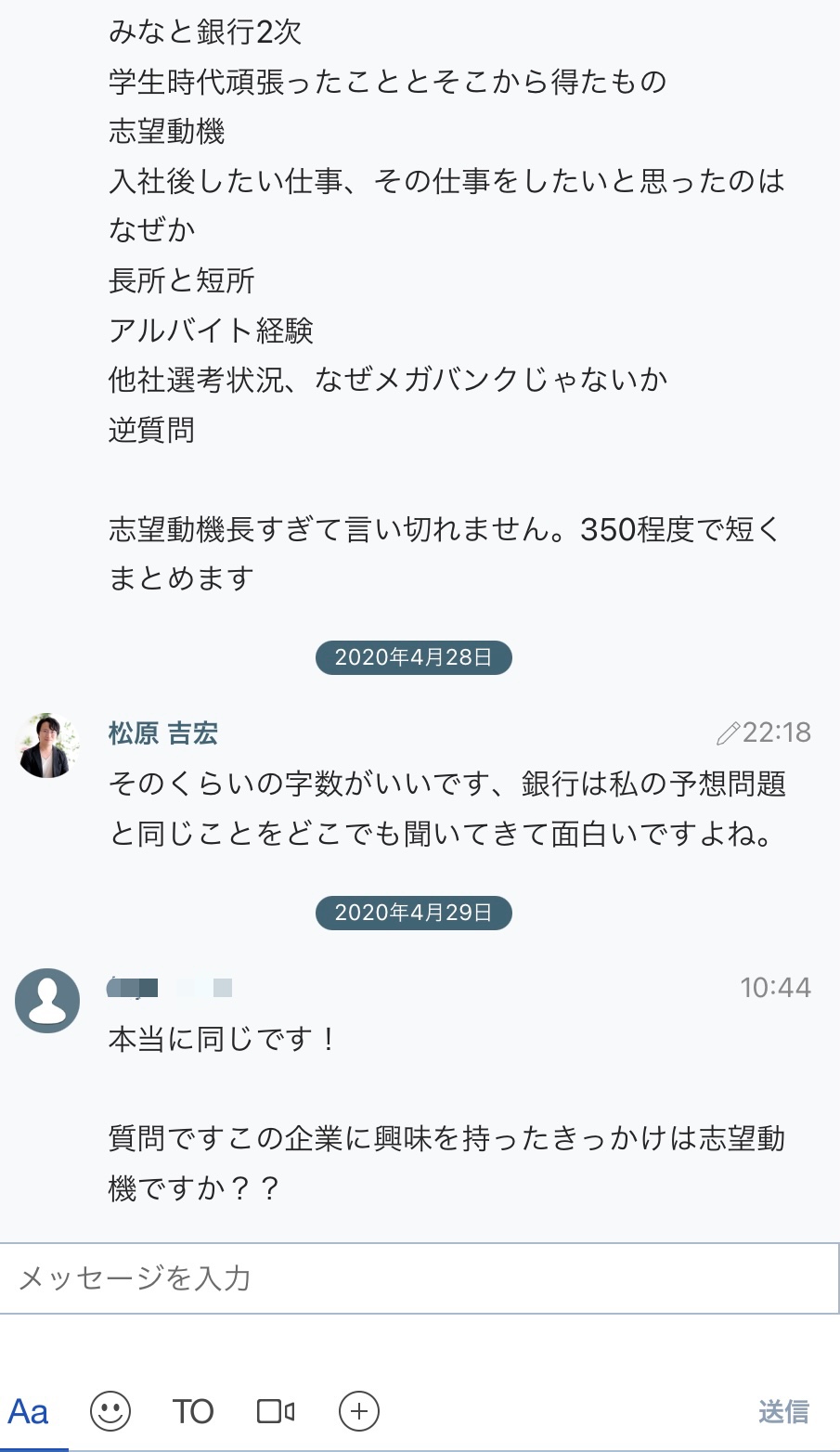Viewport: 840px width, 1452px height.
Task: Tap the message input field
Action: (420, 1278)
